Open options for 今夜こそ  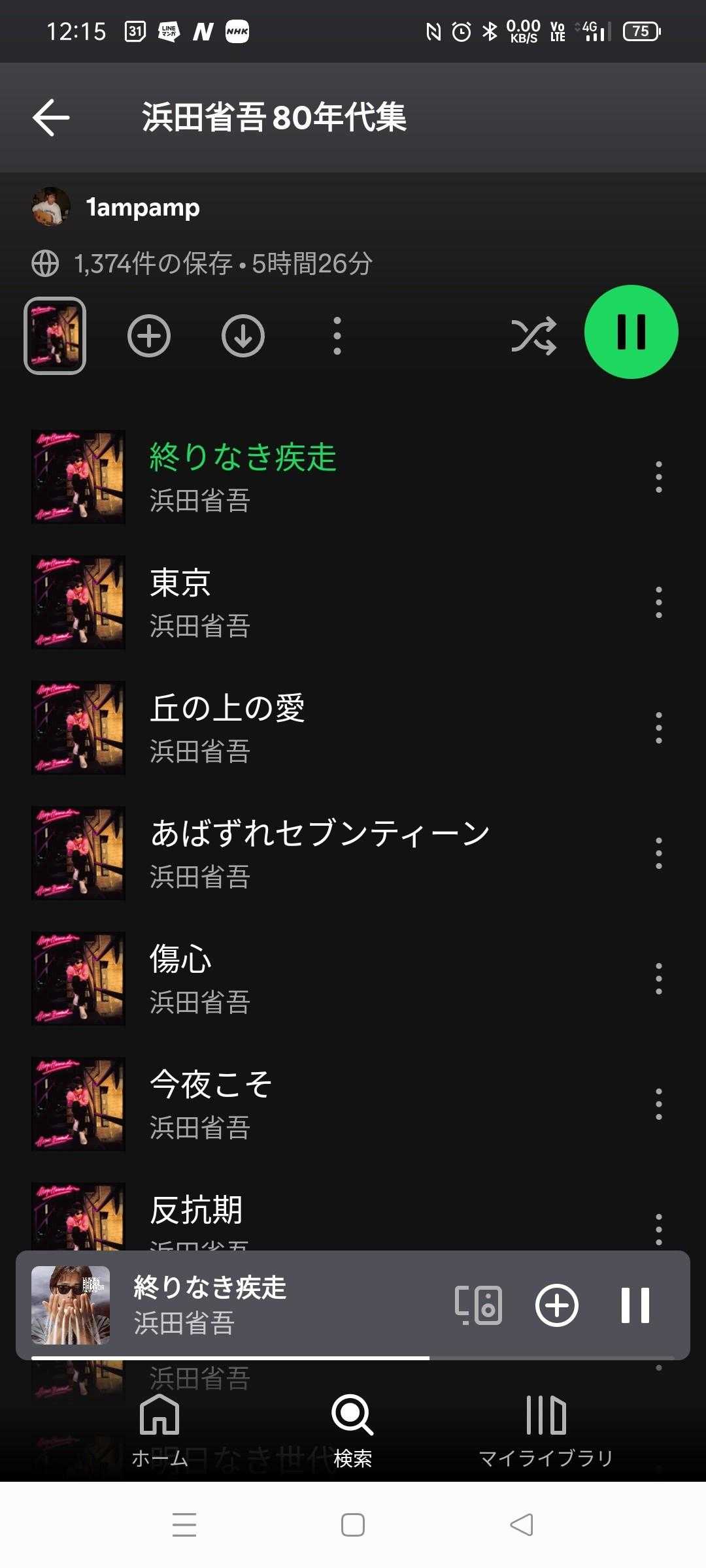pos(658,1104)
